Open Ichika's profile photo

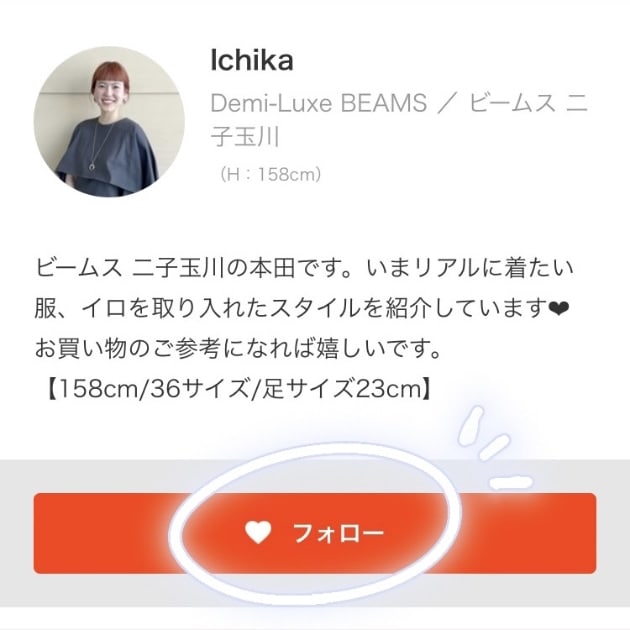tap(109, 121)
